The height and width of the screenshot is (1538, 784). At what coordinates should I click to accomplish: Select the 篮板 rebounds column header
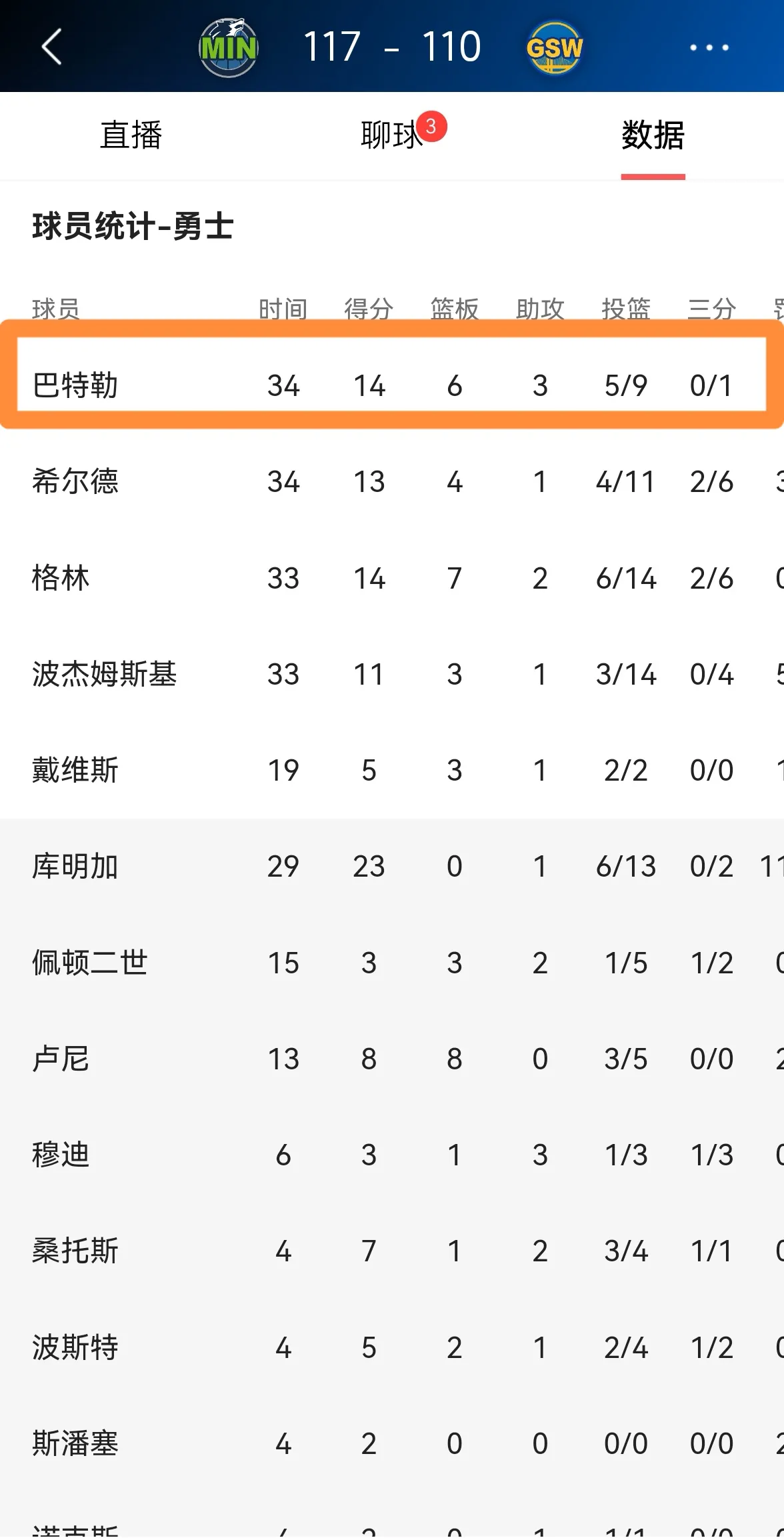click(454, 307)
